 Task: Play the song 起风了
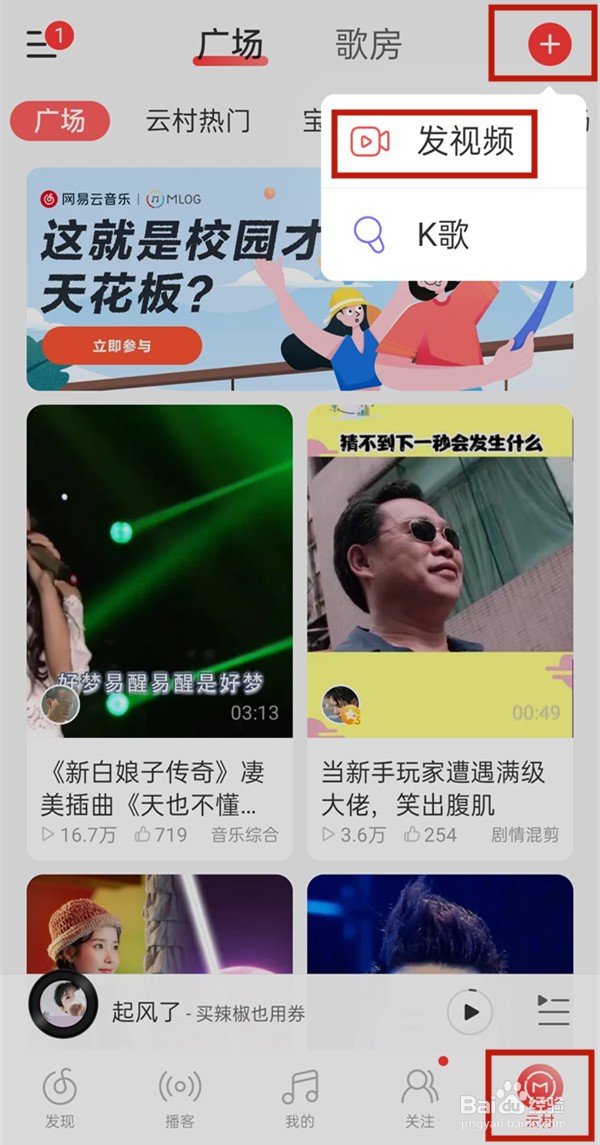pos(470,1012)
